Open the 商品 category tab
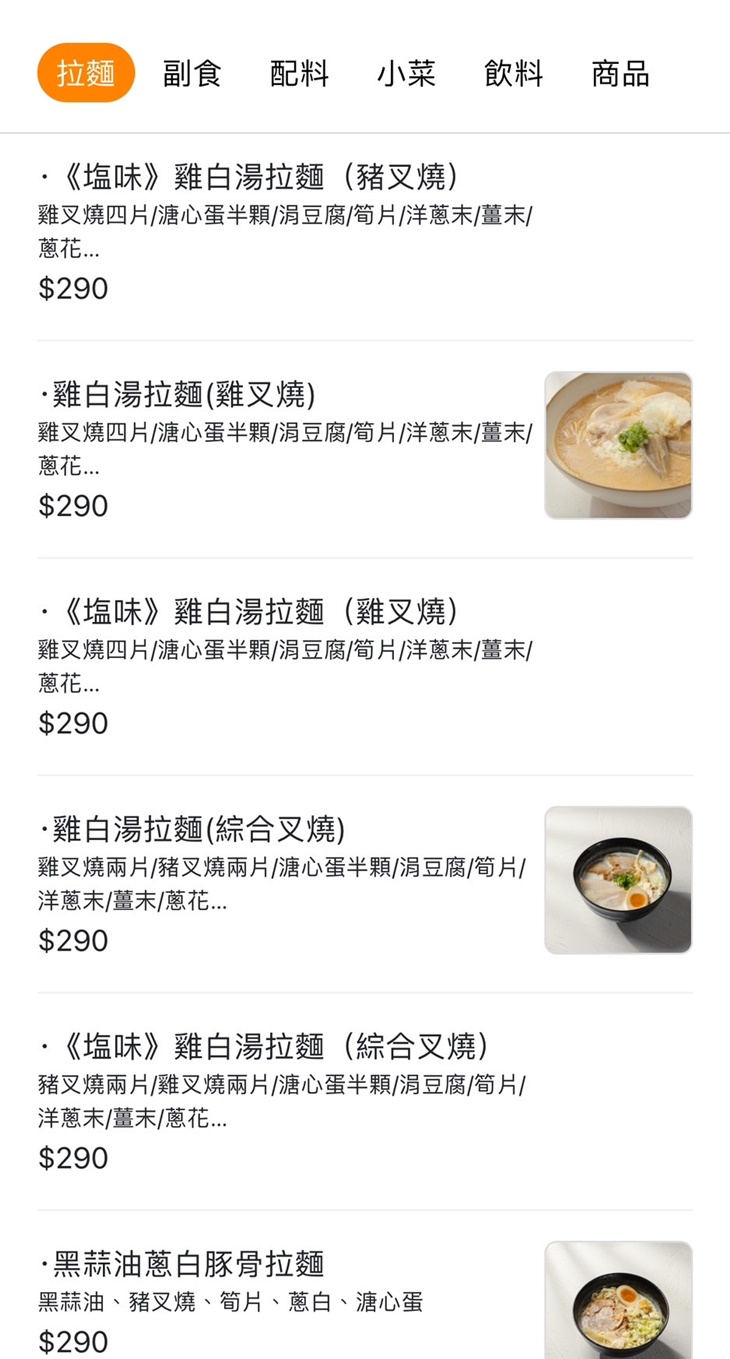 (x=618, y=73)
